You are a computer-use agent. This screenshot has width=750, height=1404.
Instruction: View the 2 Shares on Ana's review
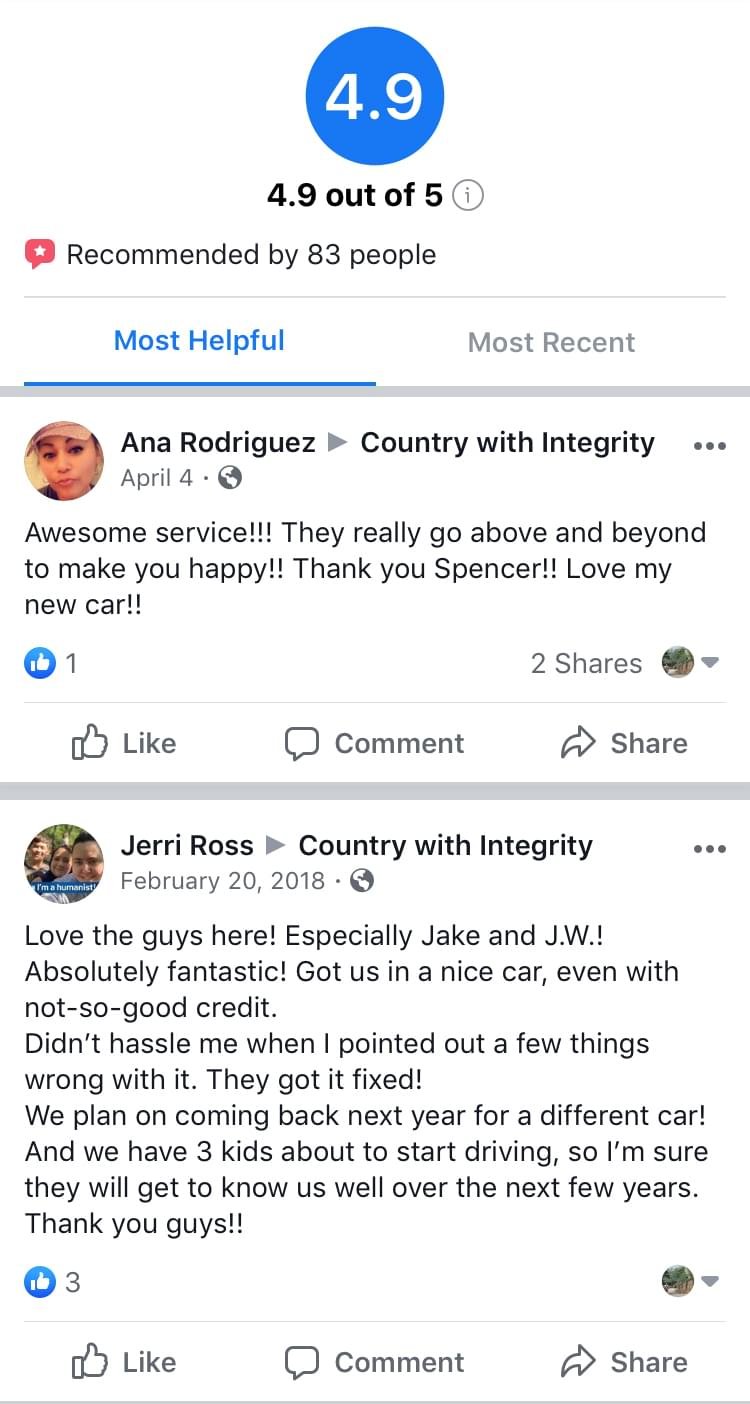click(x=586, y=663)
